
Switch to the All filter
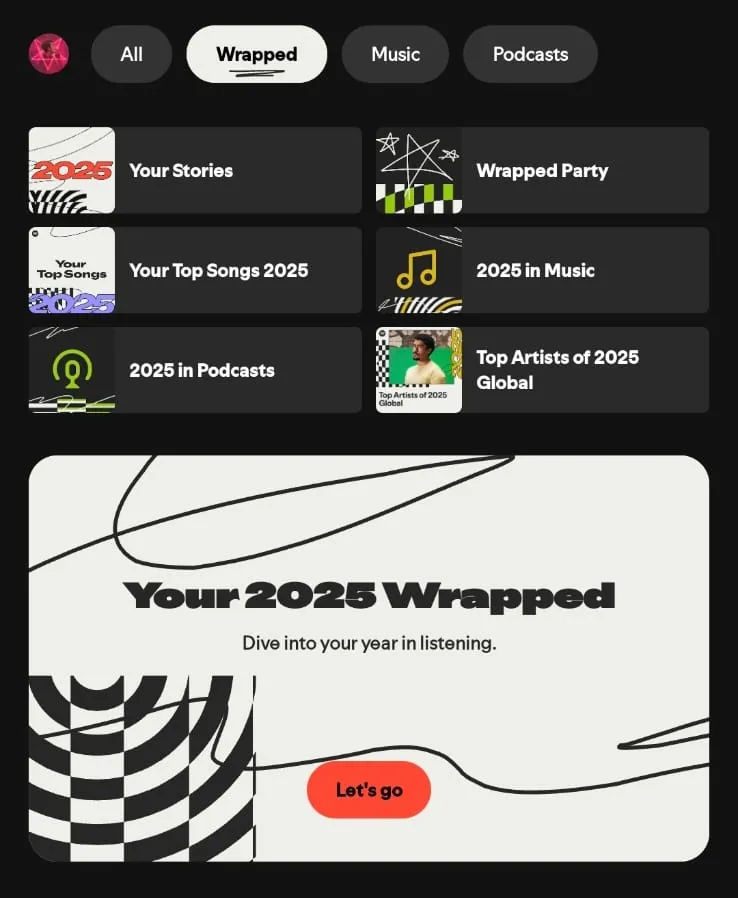coord(131,54)
